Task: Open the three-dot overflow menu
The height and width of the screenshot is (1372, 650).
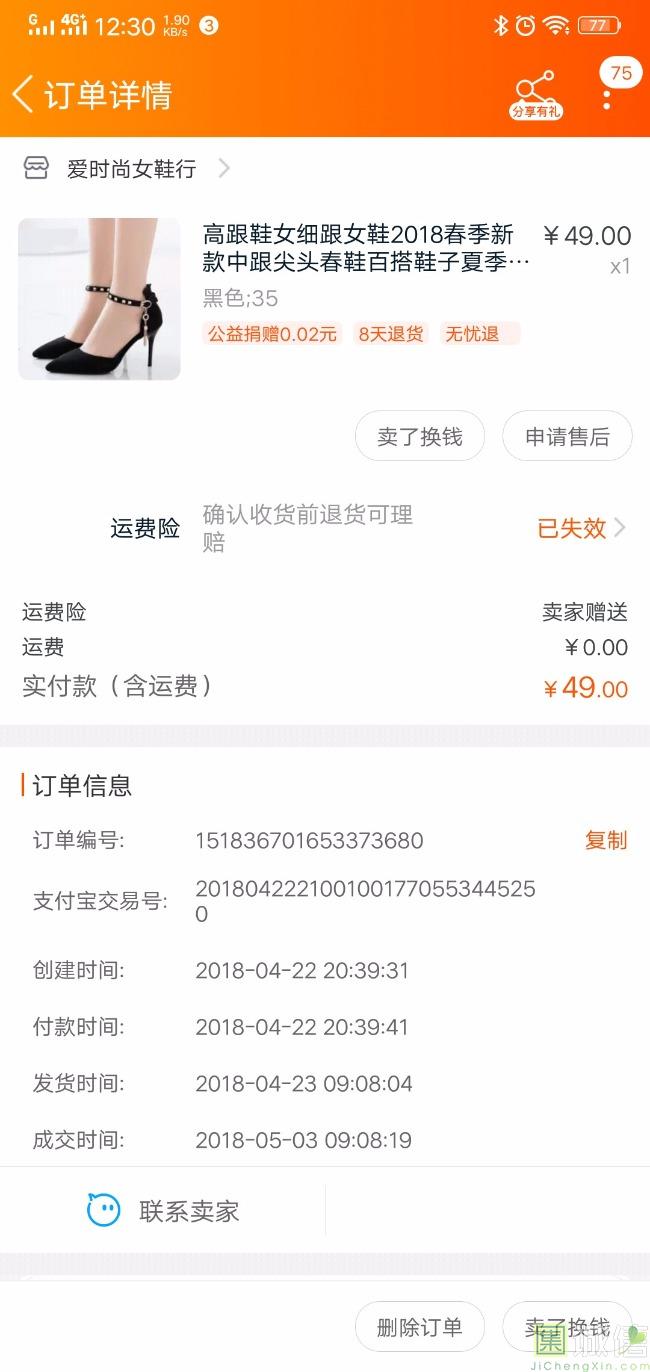Action: [x=607, y=97]
